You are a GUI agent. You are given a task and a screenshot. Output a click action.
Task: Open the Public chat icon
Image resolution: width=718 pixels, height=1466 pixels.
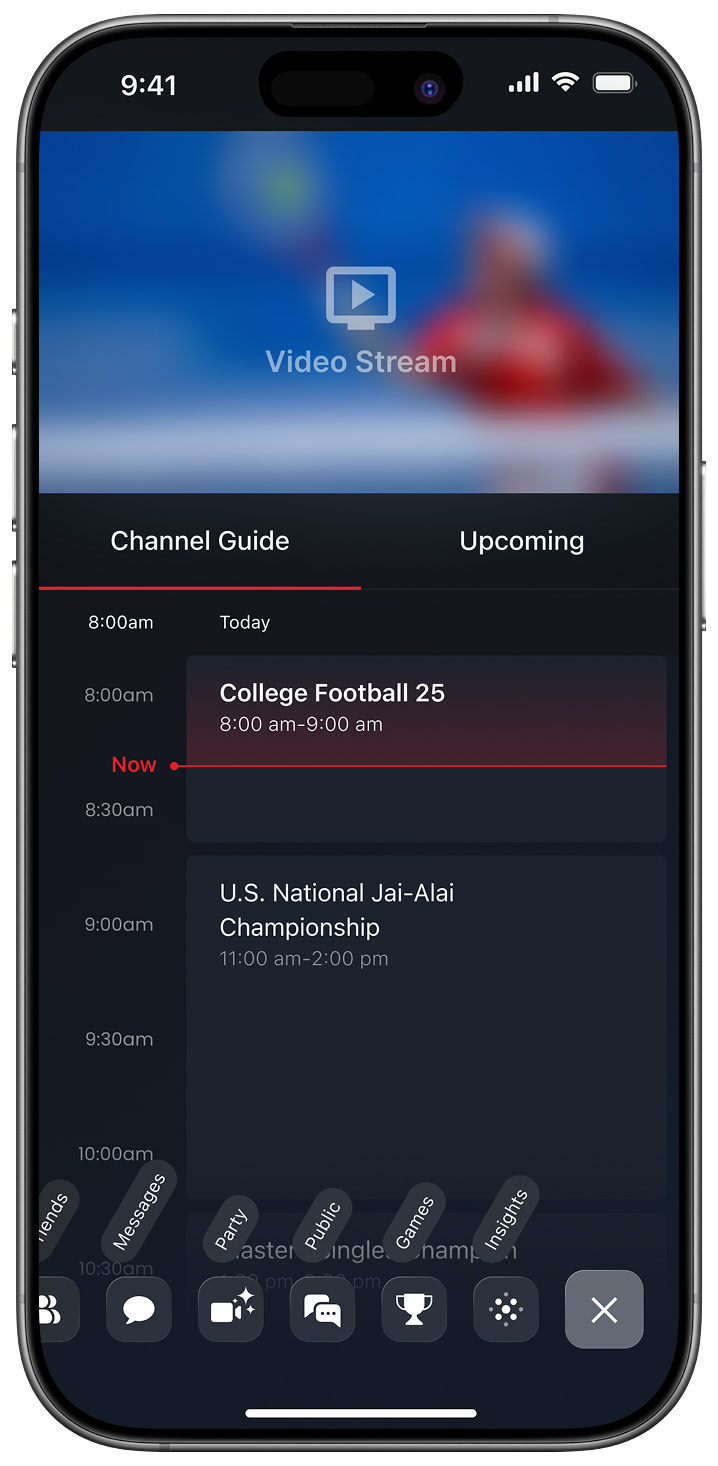[x=322, y=1309]
